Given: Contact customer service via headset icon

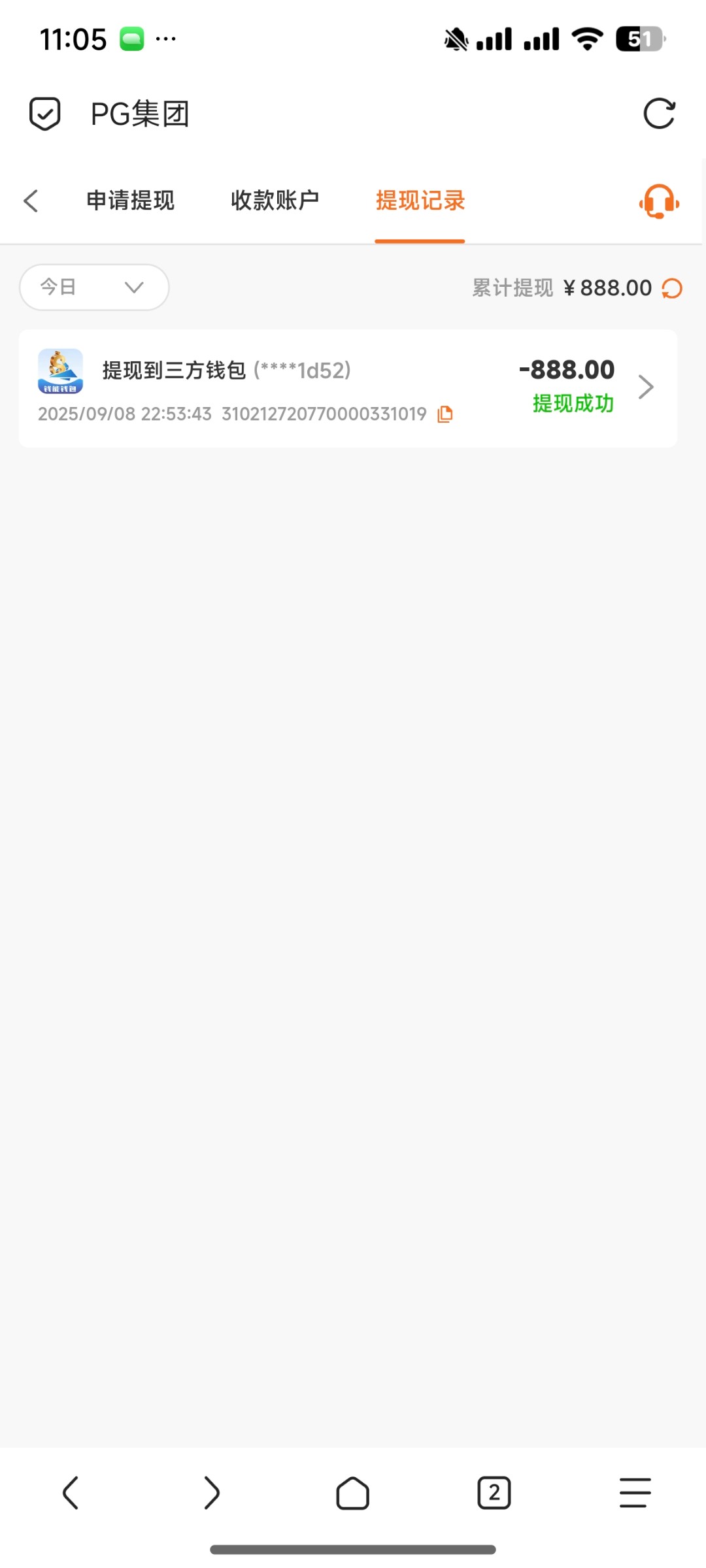Looking at the screenshot, I should pyautogui.click(x=659, y=201).
